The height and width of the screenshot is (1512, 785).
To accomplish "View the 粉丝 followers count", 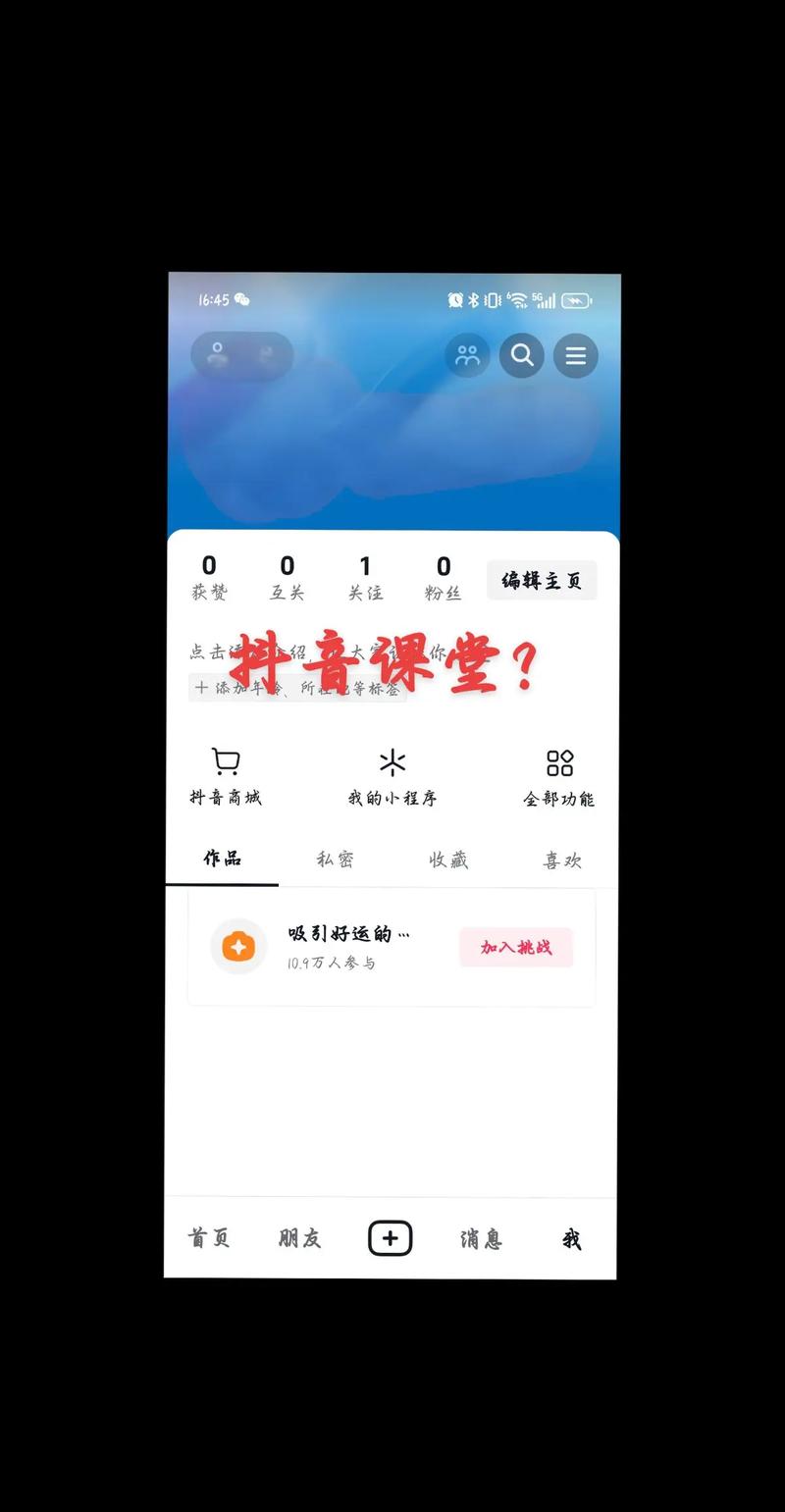I will point(443,577).
